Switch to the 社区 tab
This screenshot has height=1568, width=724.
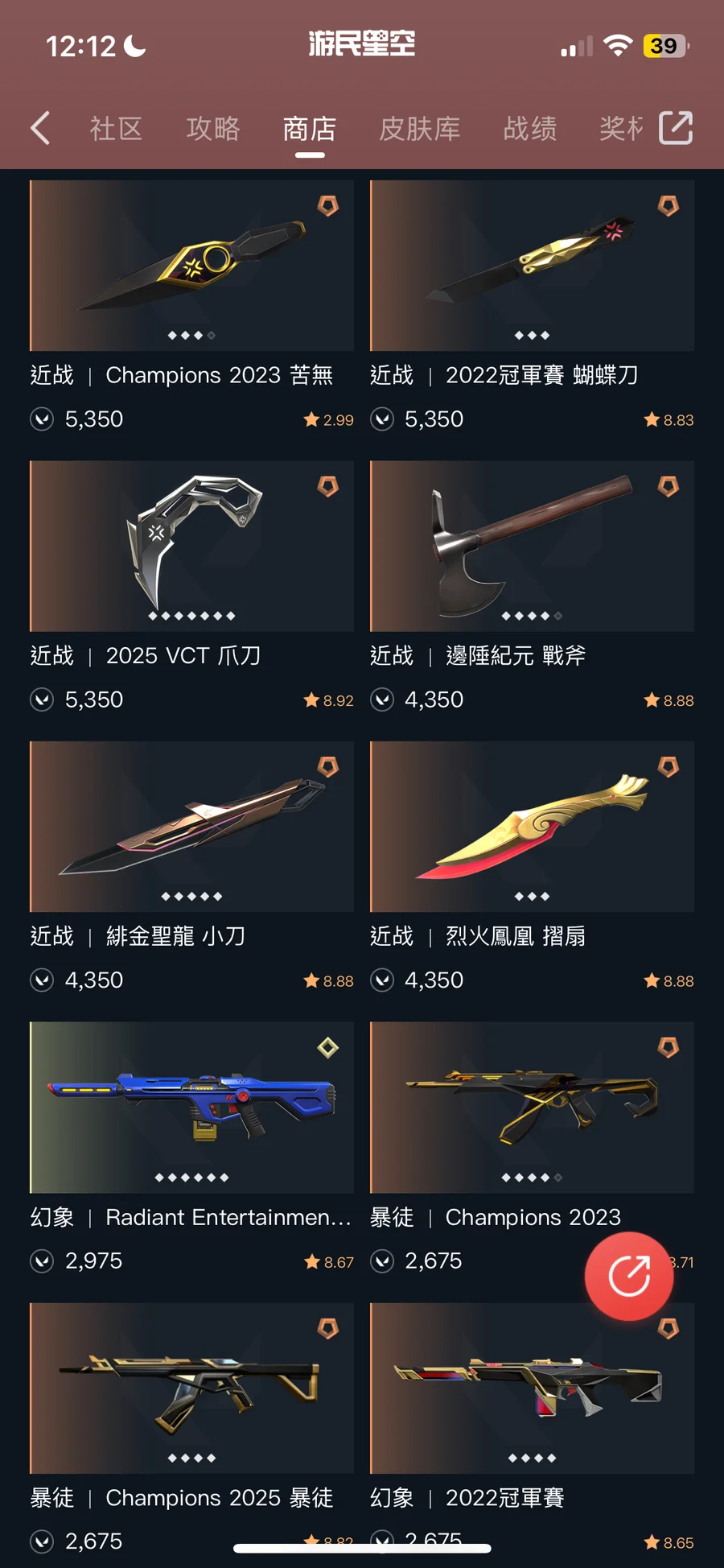[116, 129]
